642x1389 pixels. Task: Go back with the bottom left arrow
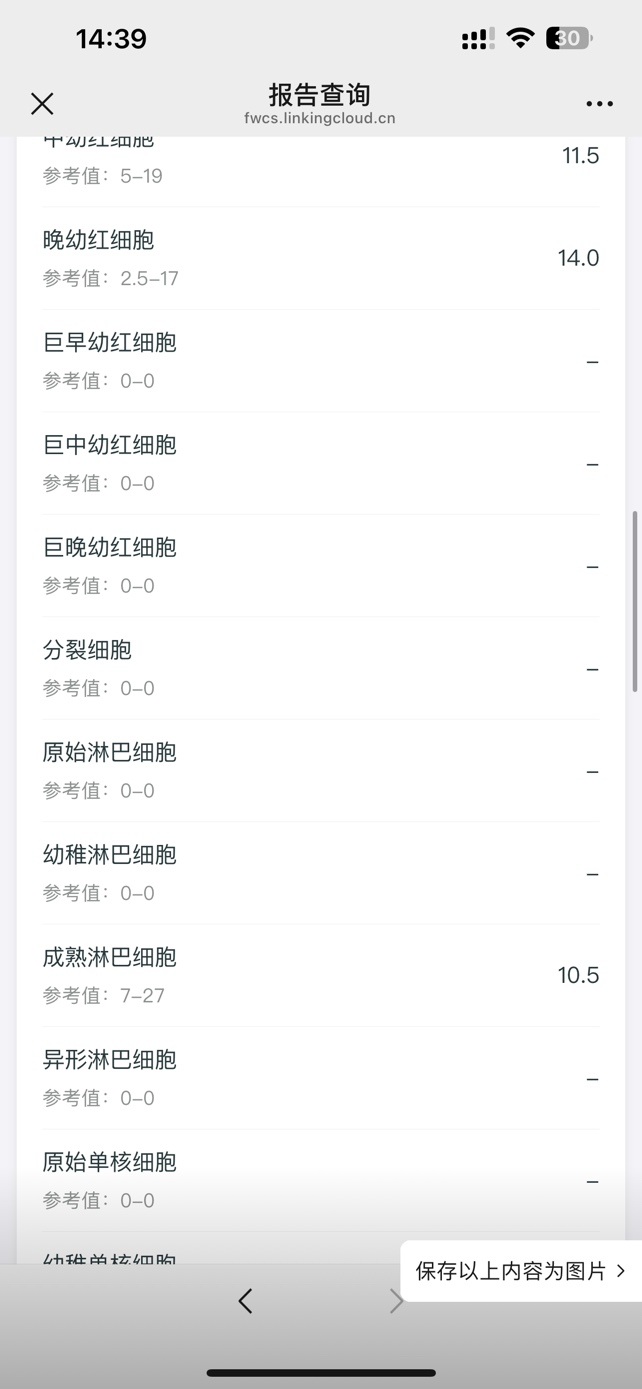coord(245,1300)
